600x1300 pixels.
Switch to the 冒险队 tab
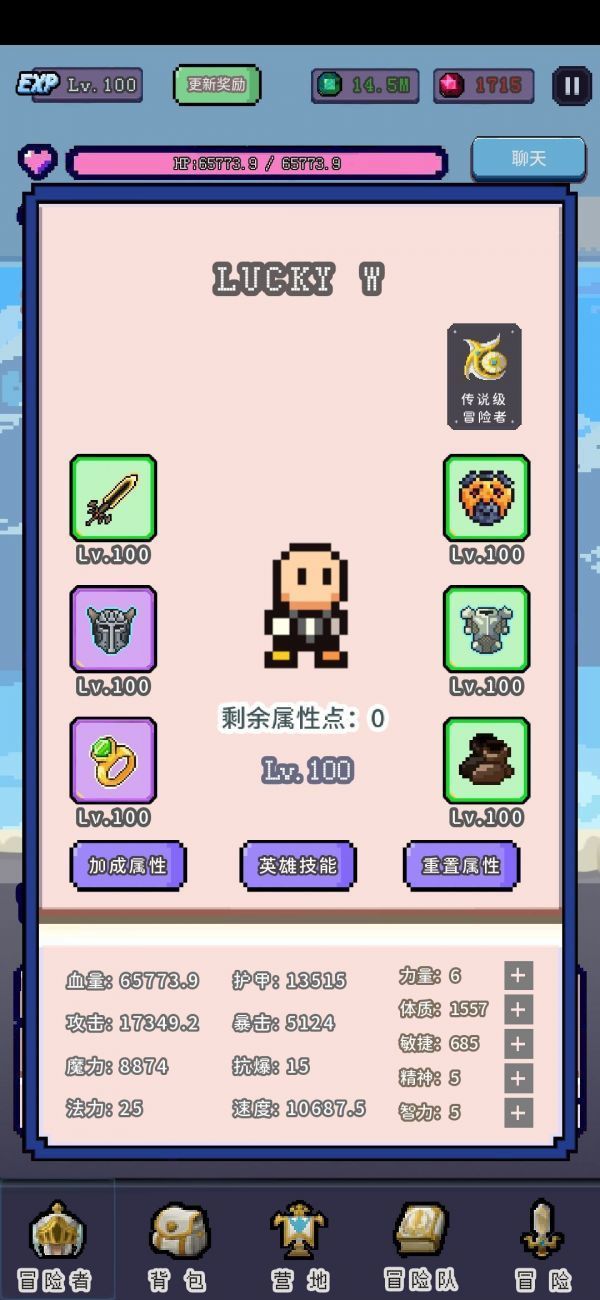click(x=421, y=1245)
